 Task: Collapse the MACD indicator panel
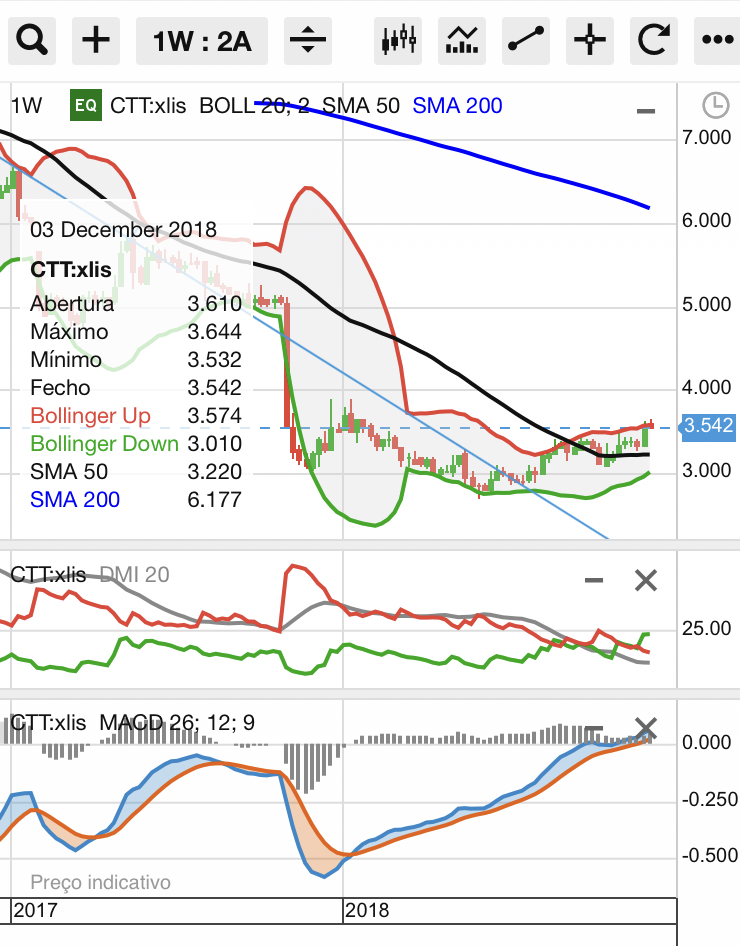(594, 727)
